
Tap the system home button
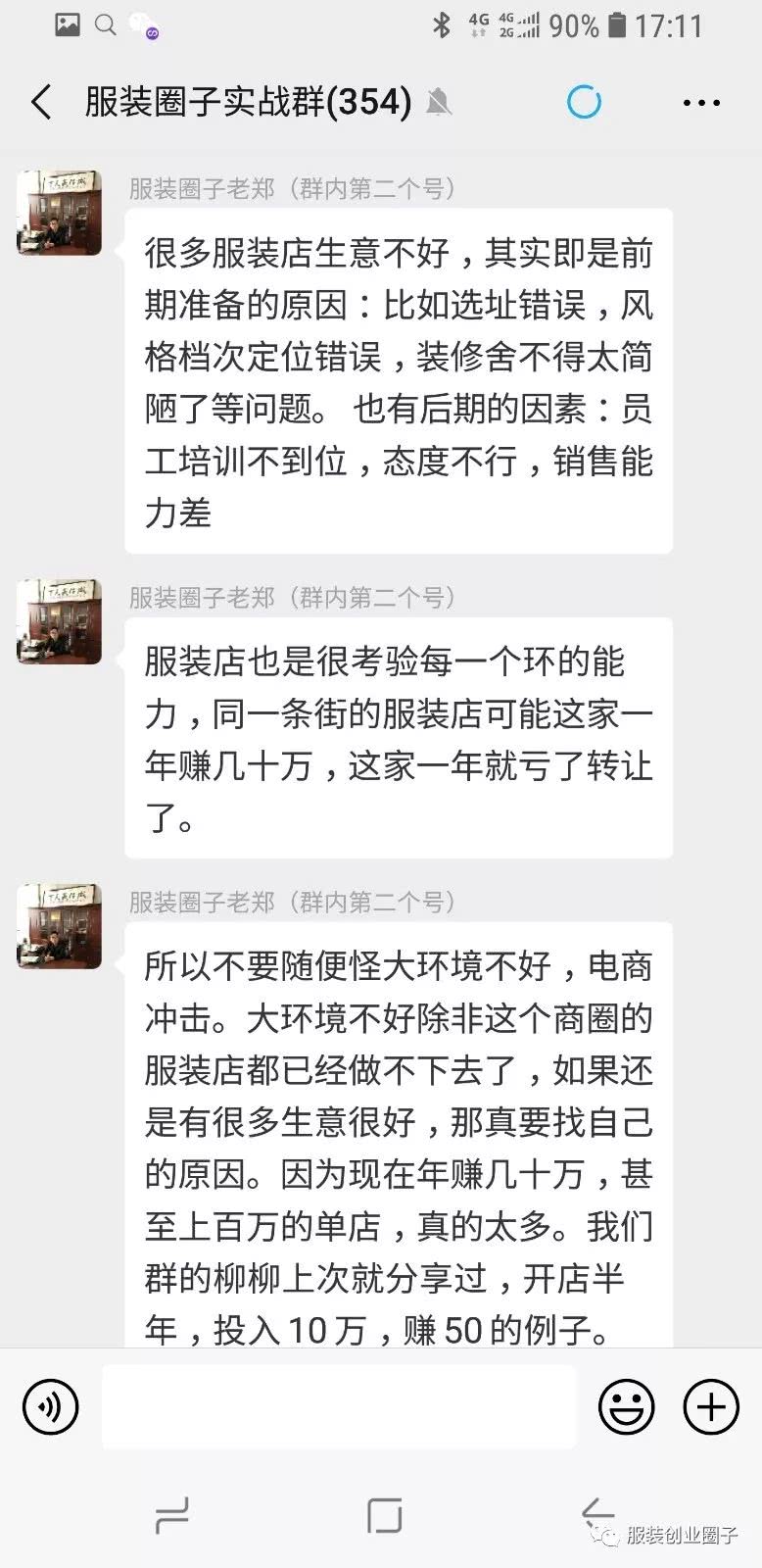[384, 1516]
